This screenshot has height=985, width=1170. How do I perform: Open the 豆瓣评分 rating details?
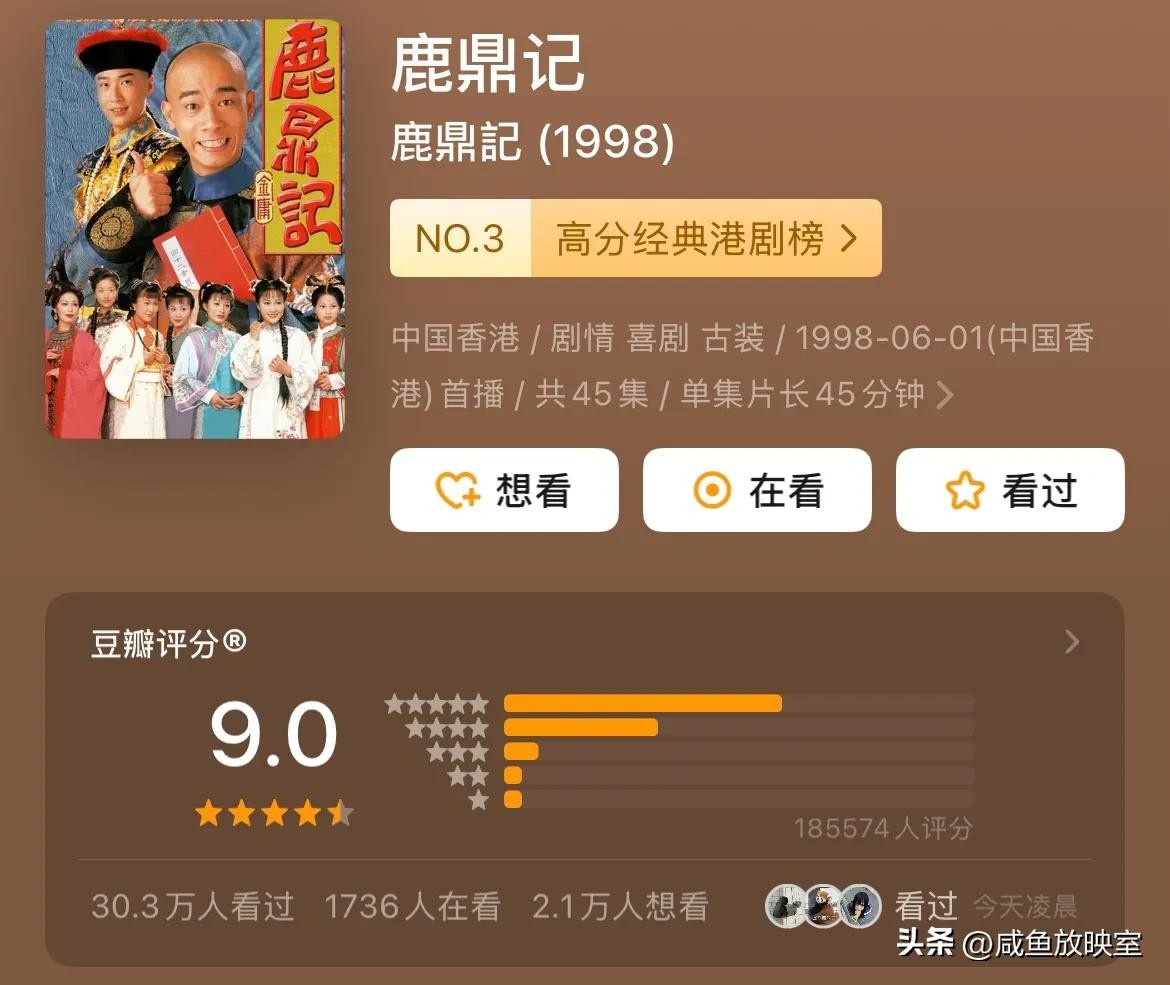coord(1072,642)
